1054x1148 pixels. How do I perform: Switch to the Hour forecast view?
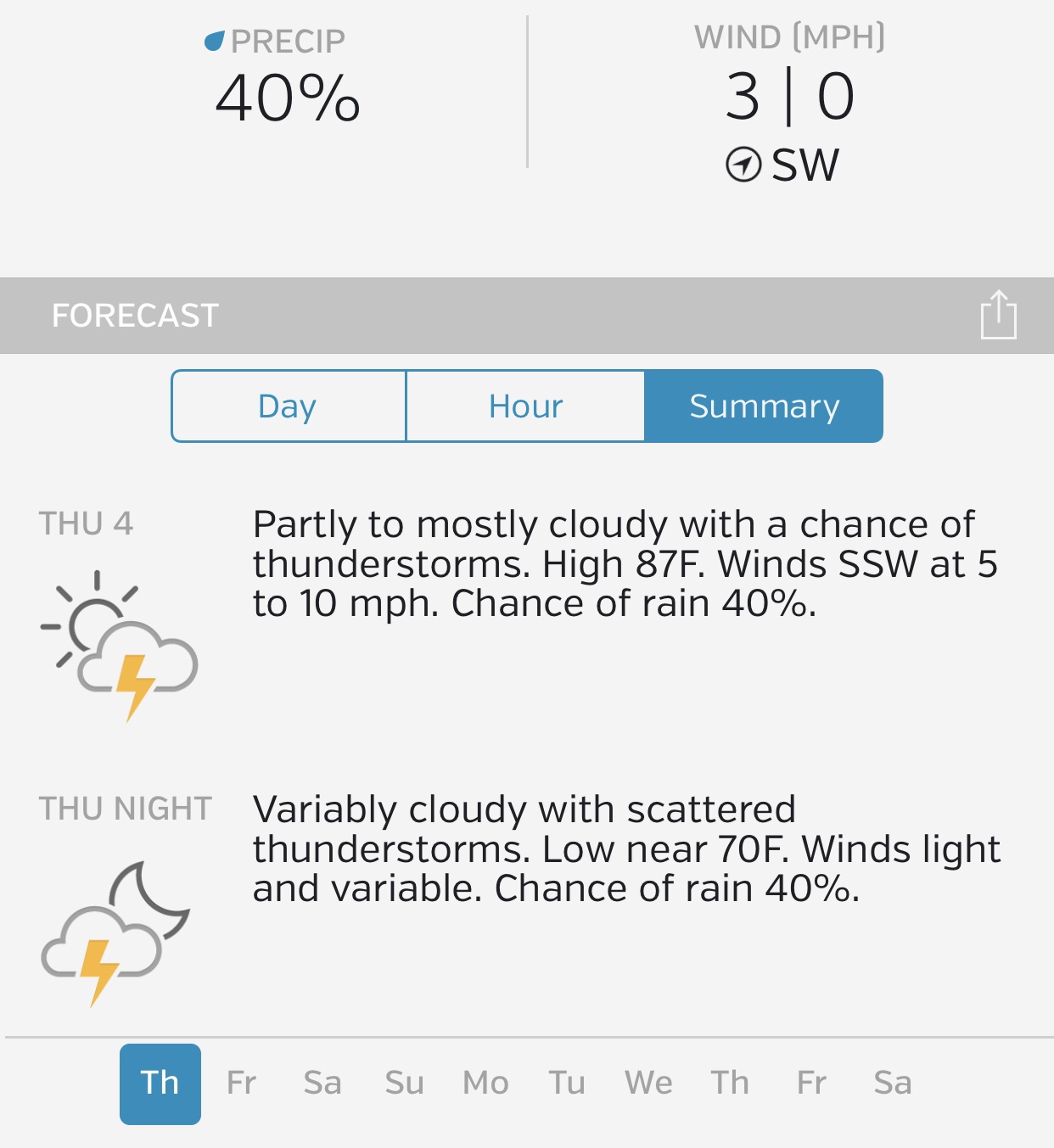[525, 406]
